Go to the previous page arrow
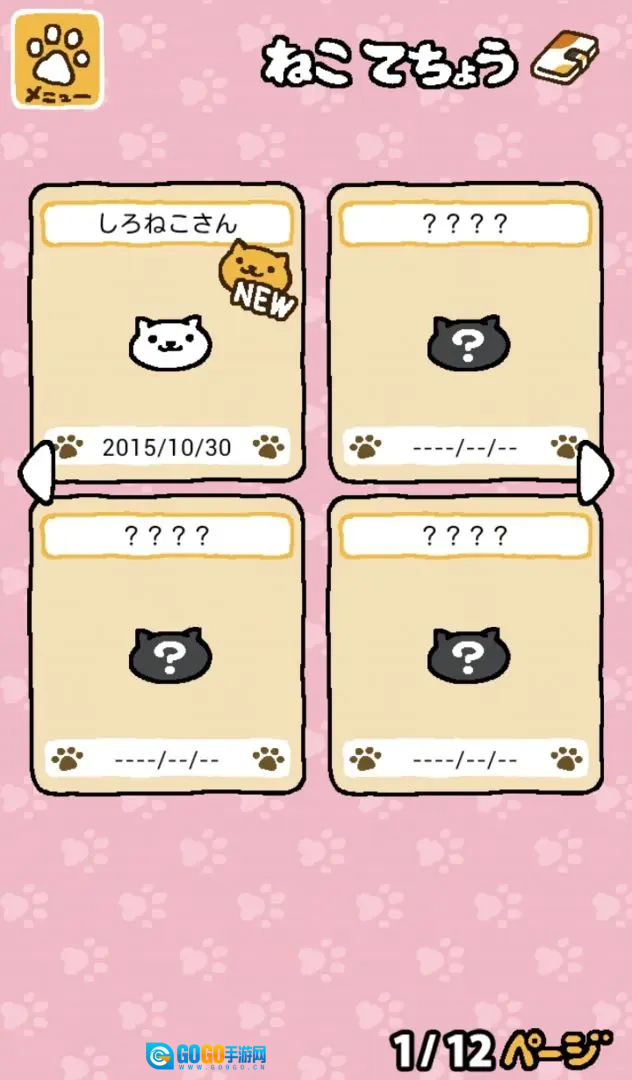Viewport: 632px width, 1080px height. click(36, 471)
